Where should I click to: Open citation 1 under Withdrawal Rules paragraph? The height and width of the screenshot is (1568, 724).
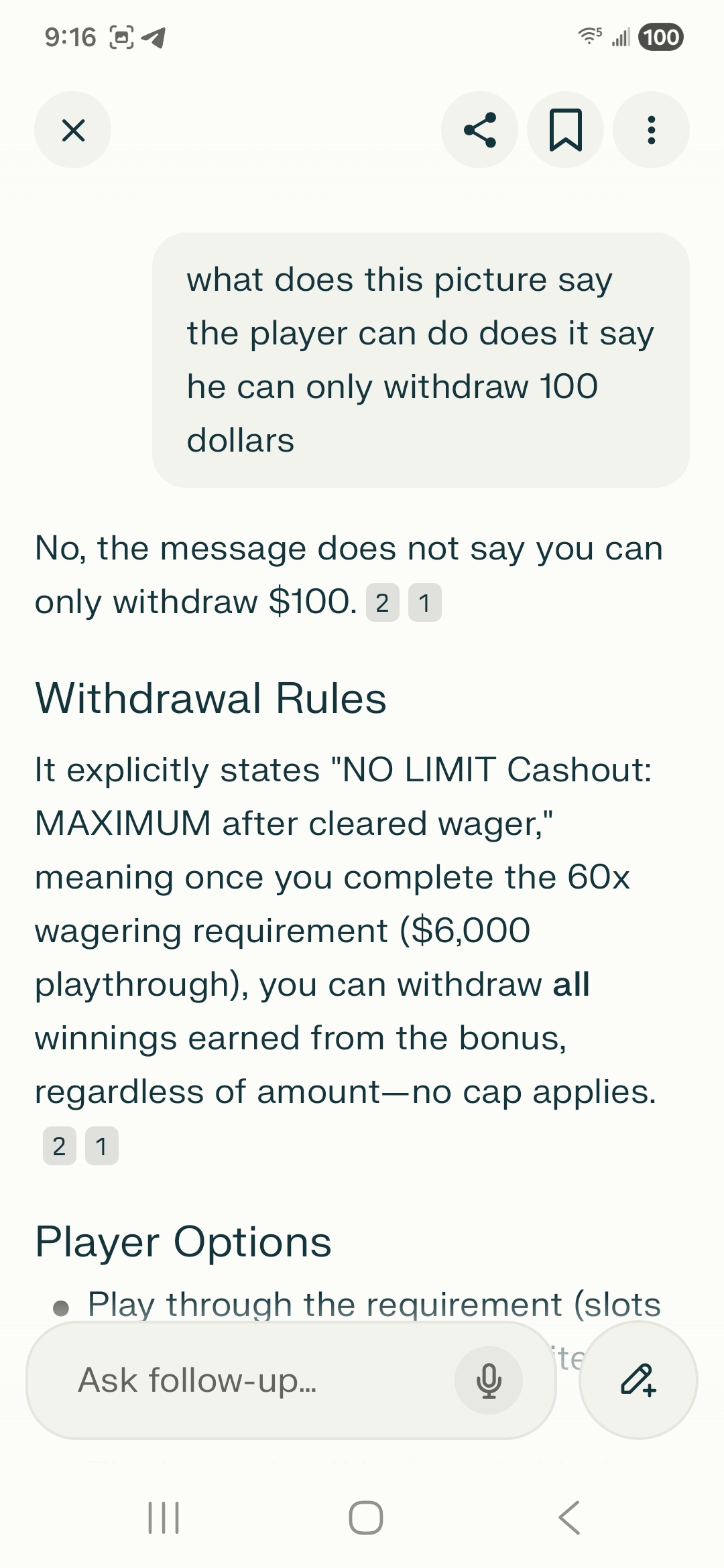click(101, 1147)
